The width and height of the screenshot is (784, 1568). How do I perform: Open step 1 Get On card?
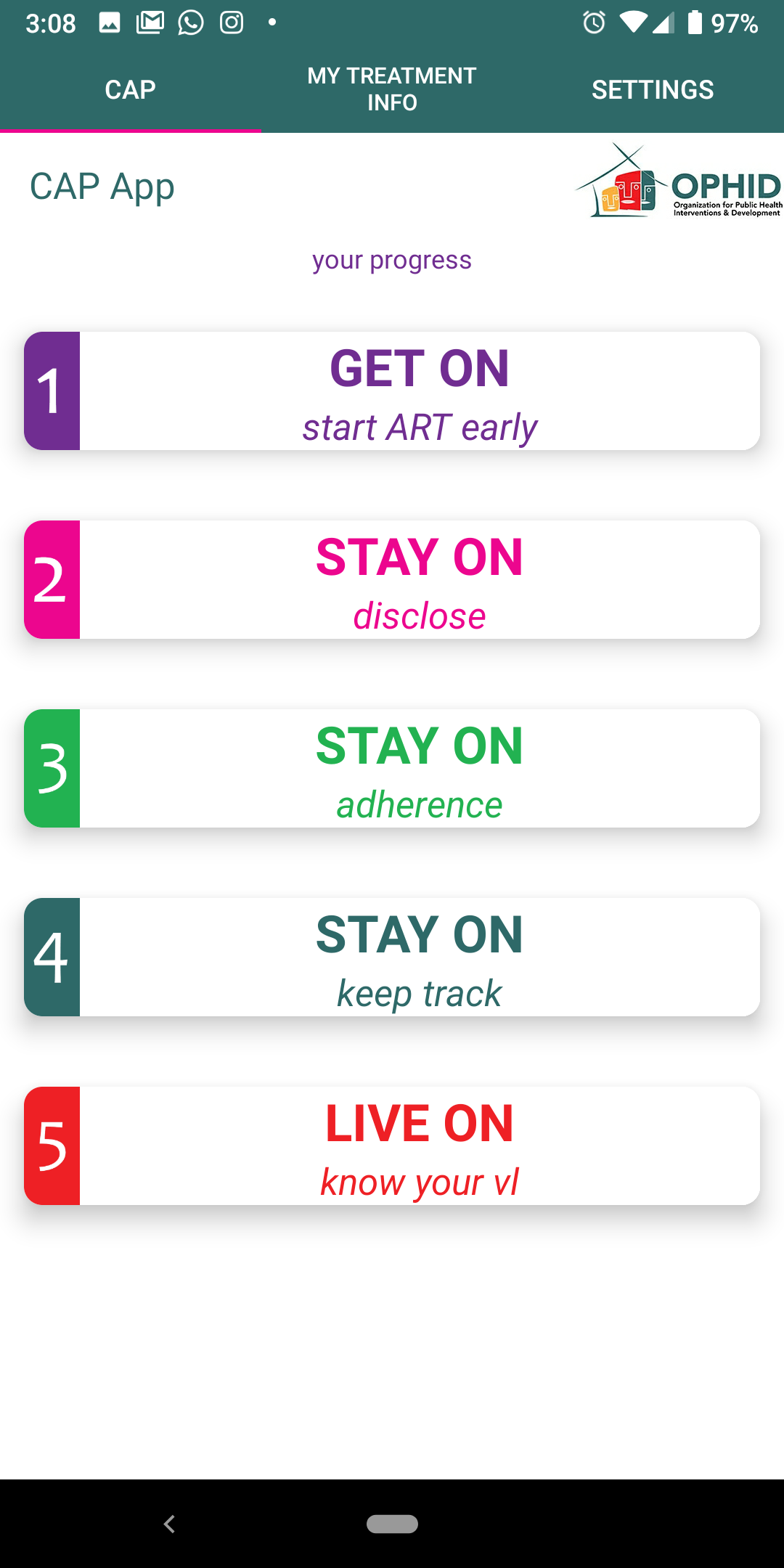[392, 391]
